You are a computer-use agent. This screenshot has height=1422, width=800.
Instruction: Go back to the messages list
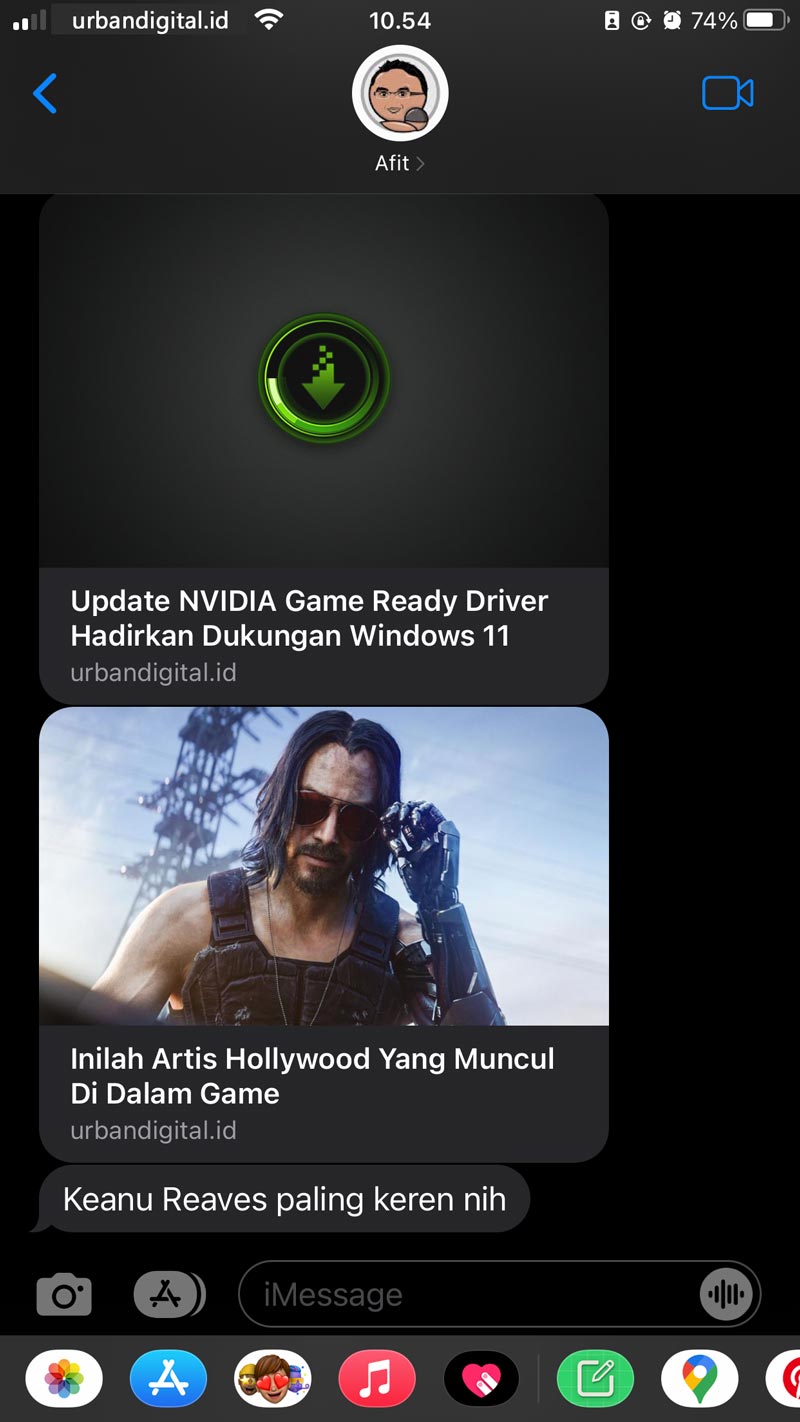pyautogui.click(x=45, y=94)
